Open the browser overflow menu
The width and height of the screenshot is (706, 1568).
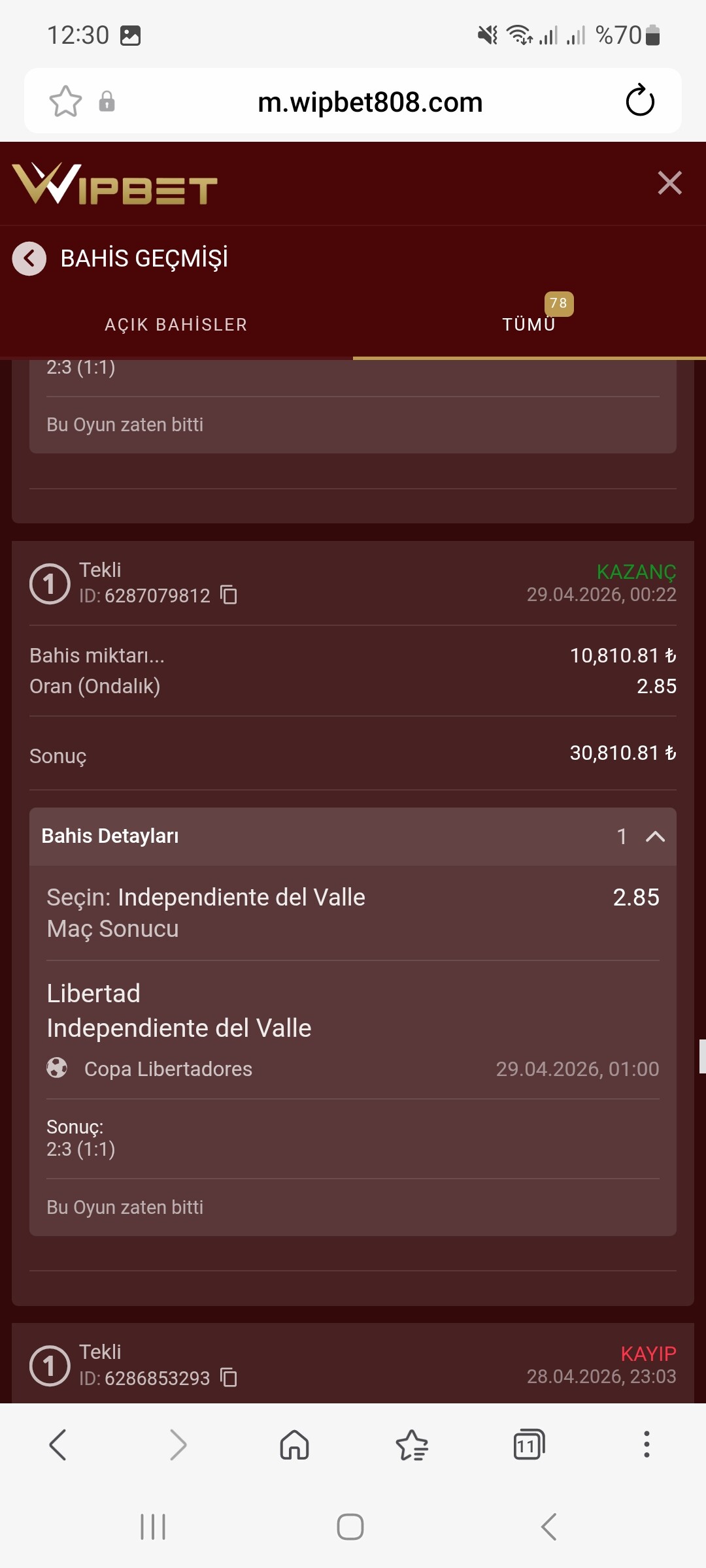point(647,1445)
